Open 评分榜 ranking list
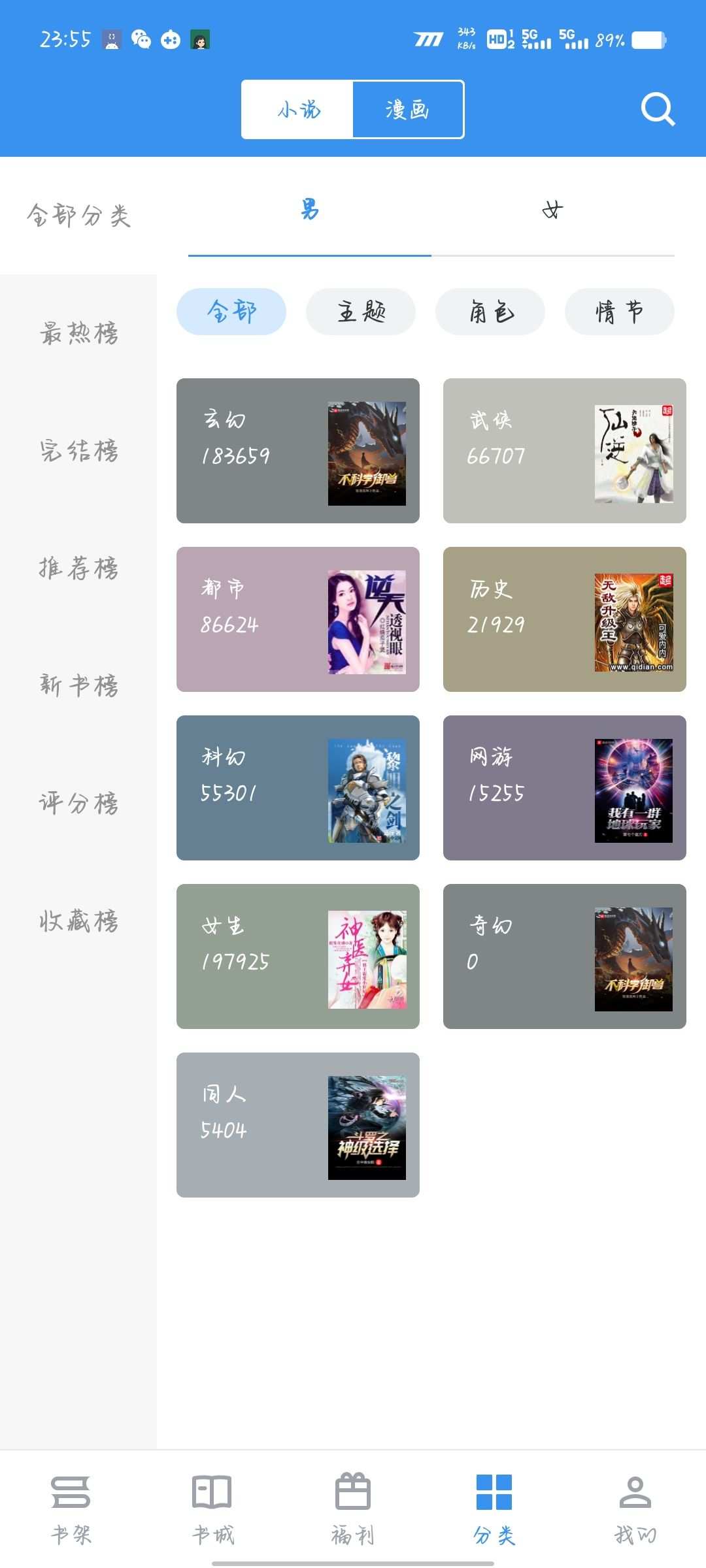This screenshot has height=1568, width=706. coord(78,803)
